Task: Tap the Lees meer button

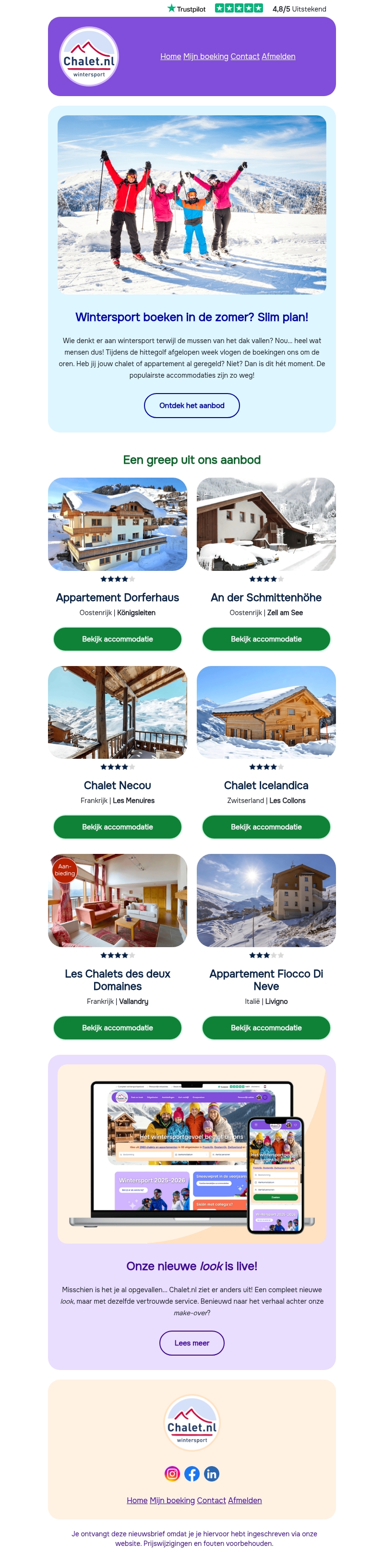Action: tap(192, 1343)
